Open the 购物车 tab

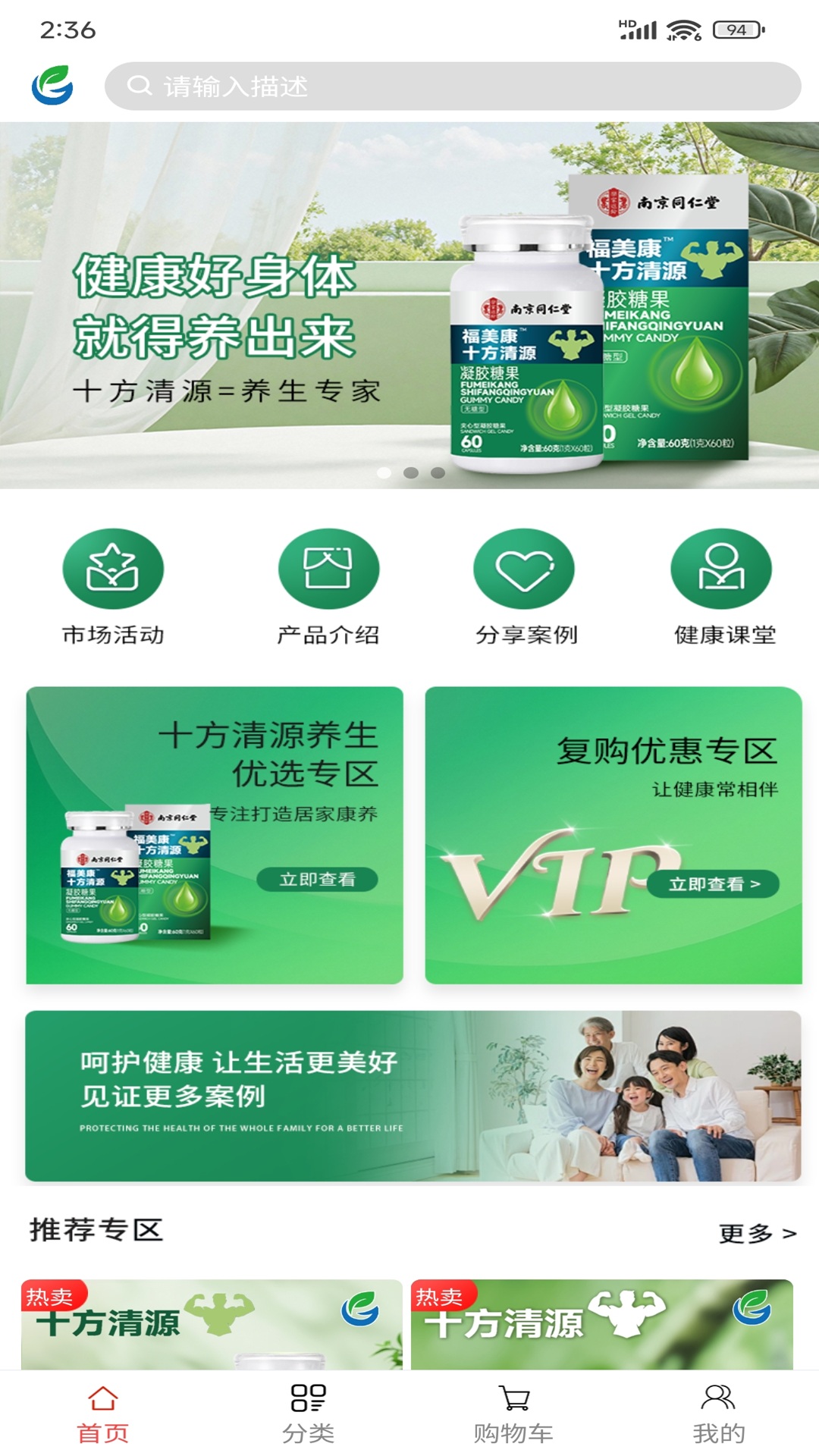(513, 1414)
